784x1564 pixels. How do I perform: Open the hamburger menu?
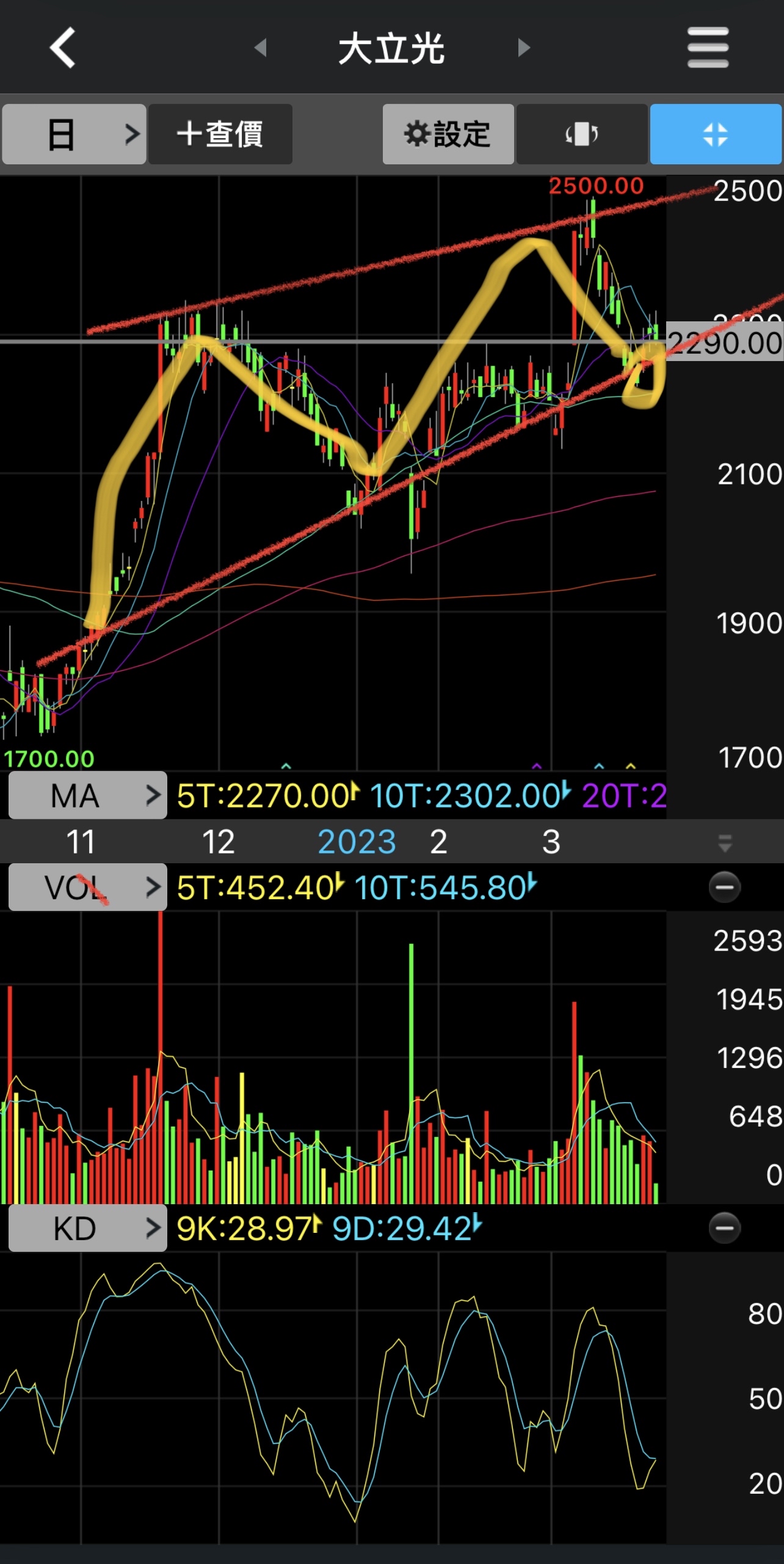pyautogui.click(x=708, y=48)
